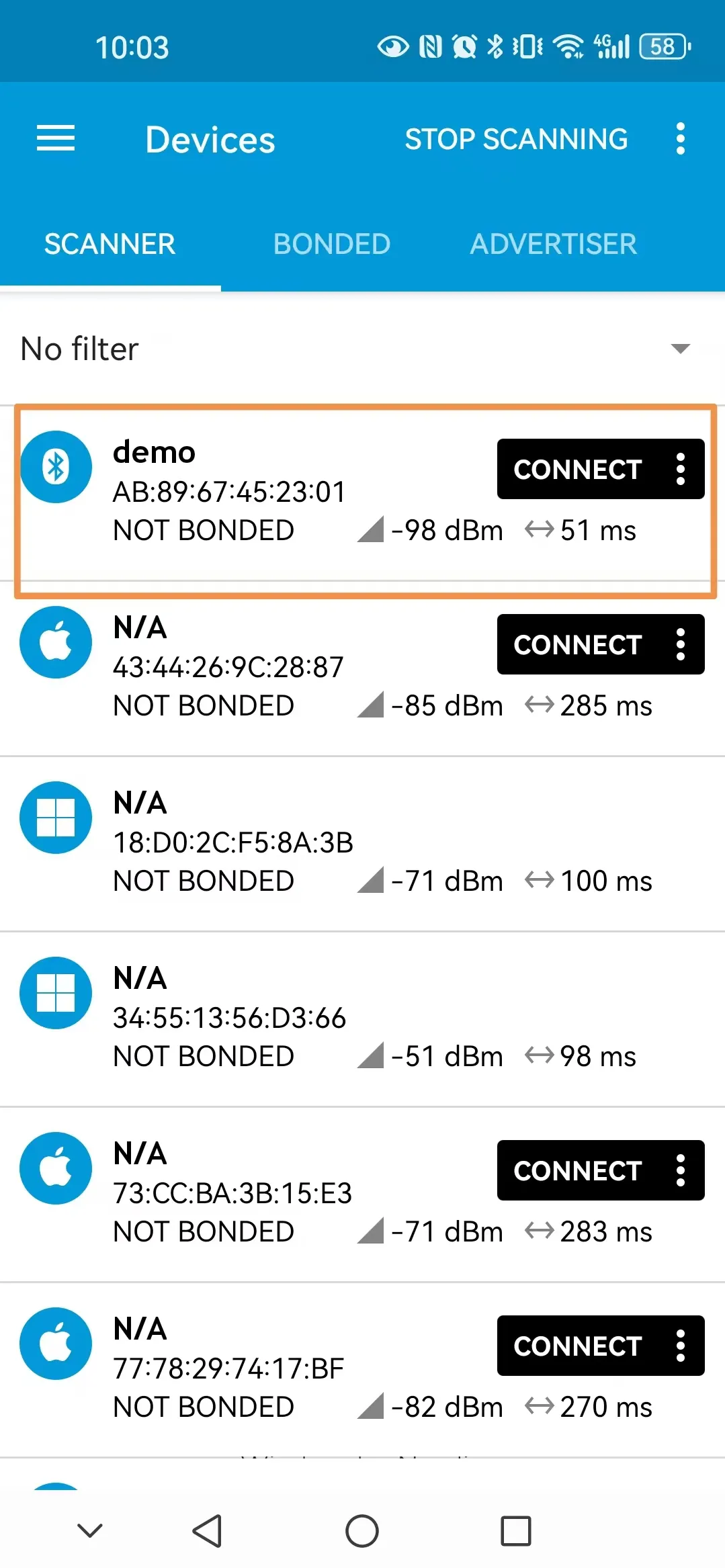
Task: Go back using the system back button
Action: pos(207,1531)
